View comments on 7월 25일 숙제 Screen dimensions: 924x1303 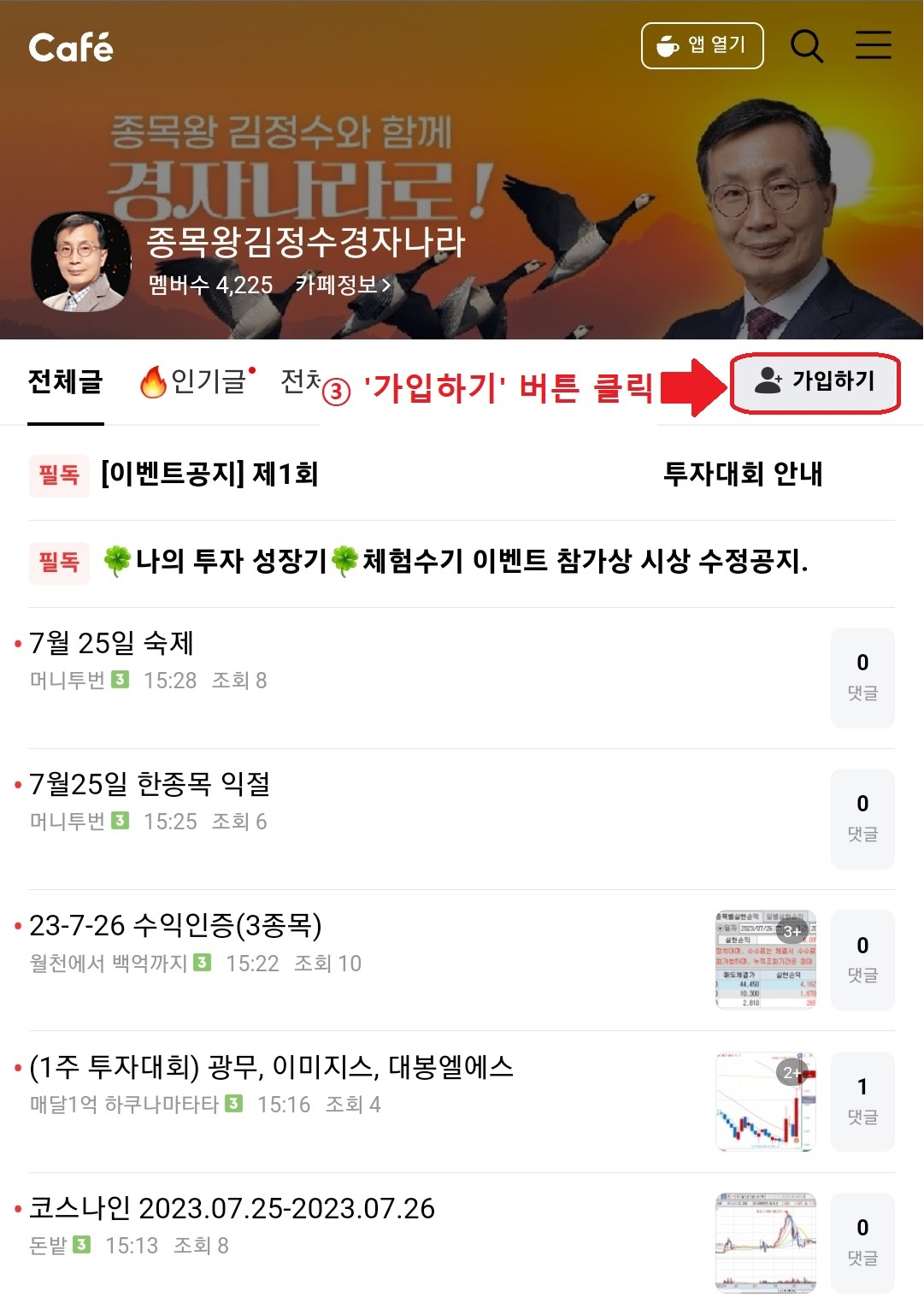click(x=862, y=677)
